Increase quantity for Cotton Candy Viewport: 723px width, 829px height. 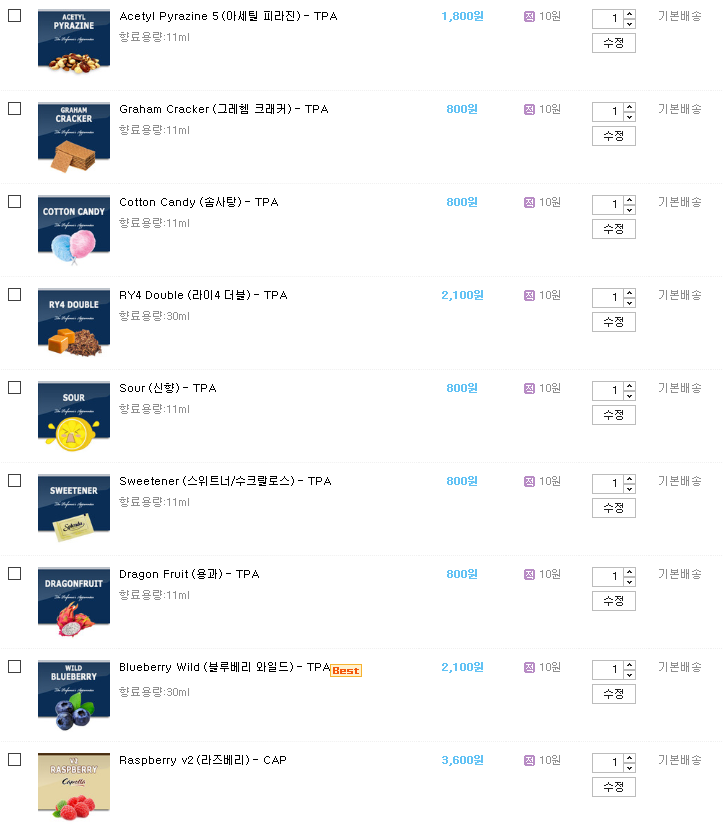pyautogui.click(x=629, y=199)
